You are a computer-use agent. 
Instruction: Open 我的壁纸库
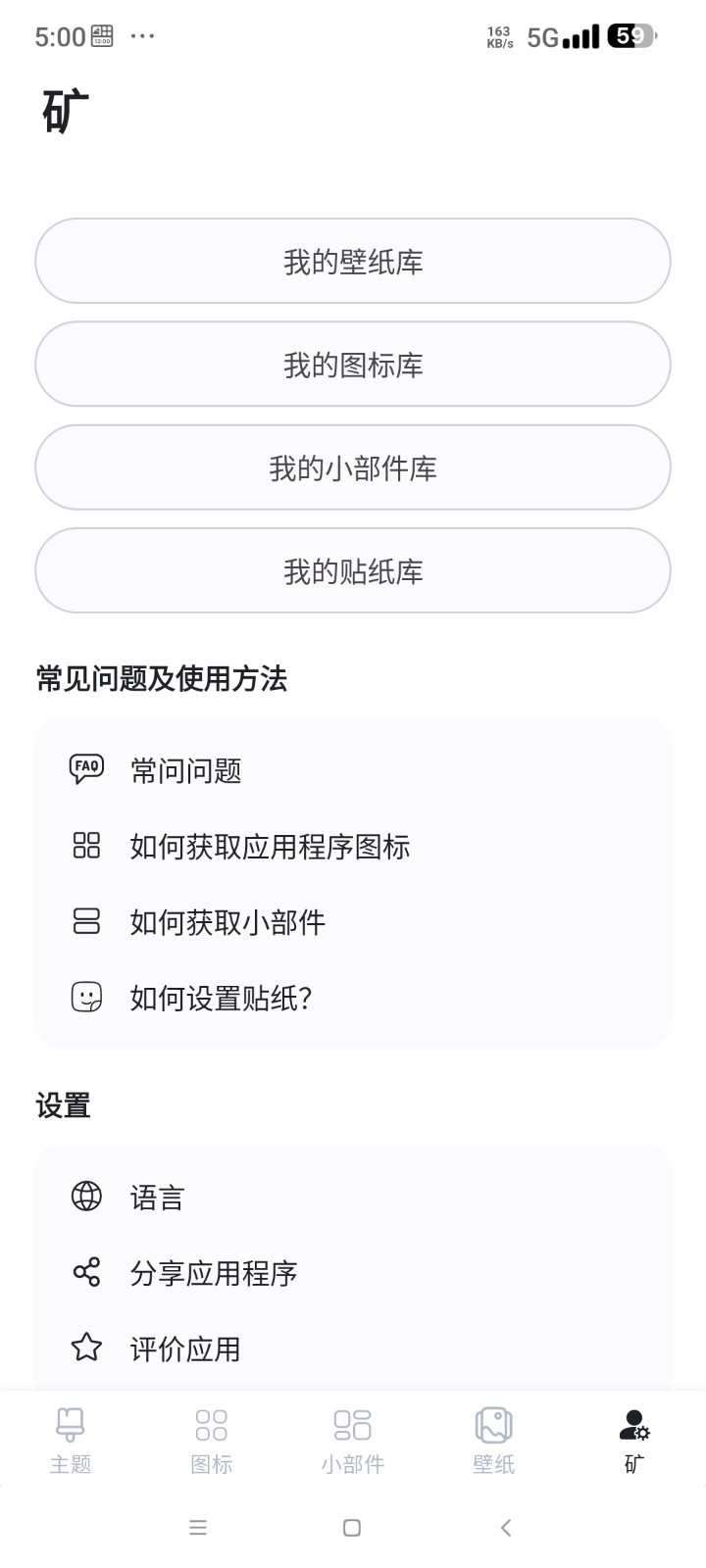[352, 261]
